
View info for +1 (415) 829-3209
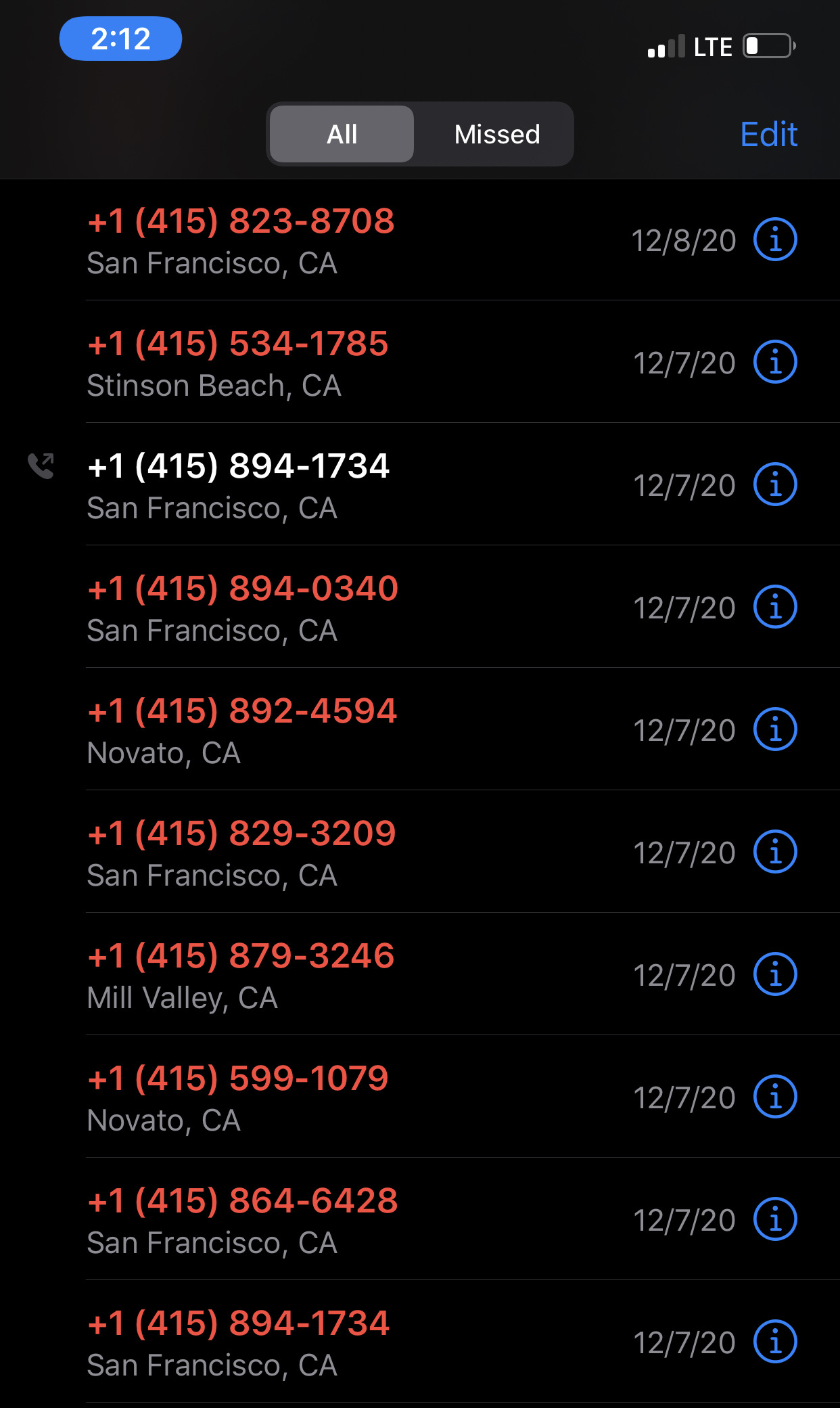coord(775,852)
